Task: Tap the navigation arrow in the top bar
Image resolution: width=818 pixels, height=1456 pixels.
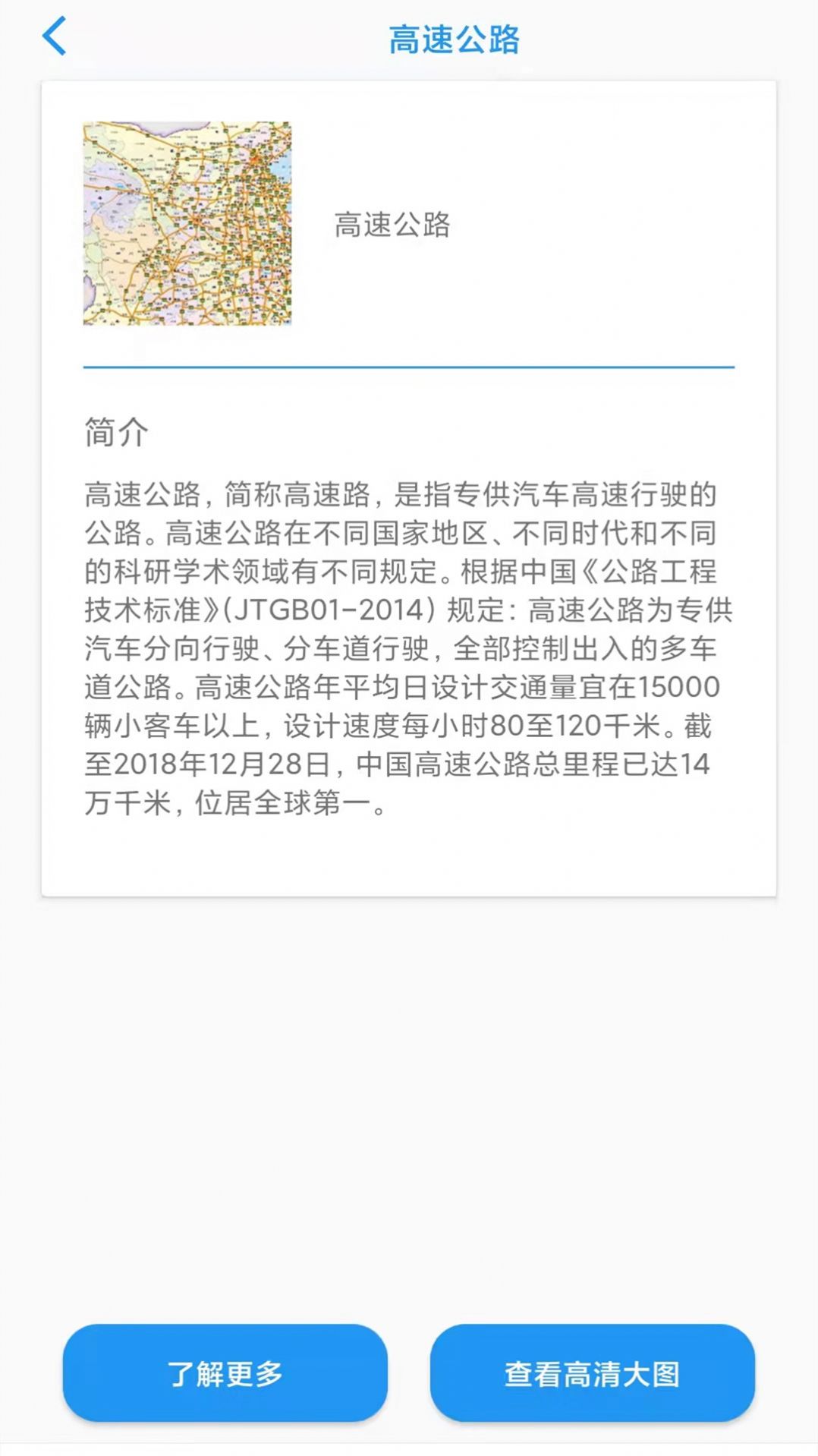Action: point(54,36)
